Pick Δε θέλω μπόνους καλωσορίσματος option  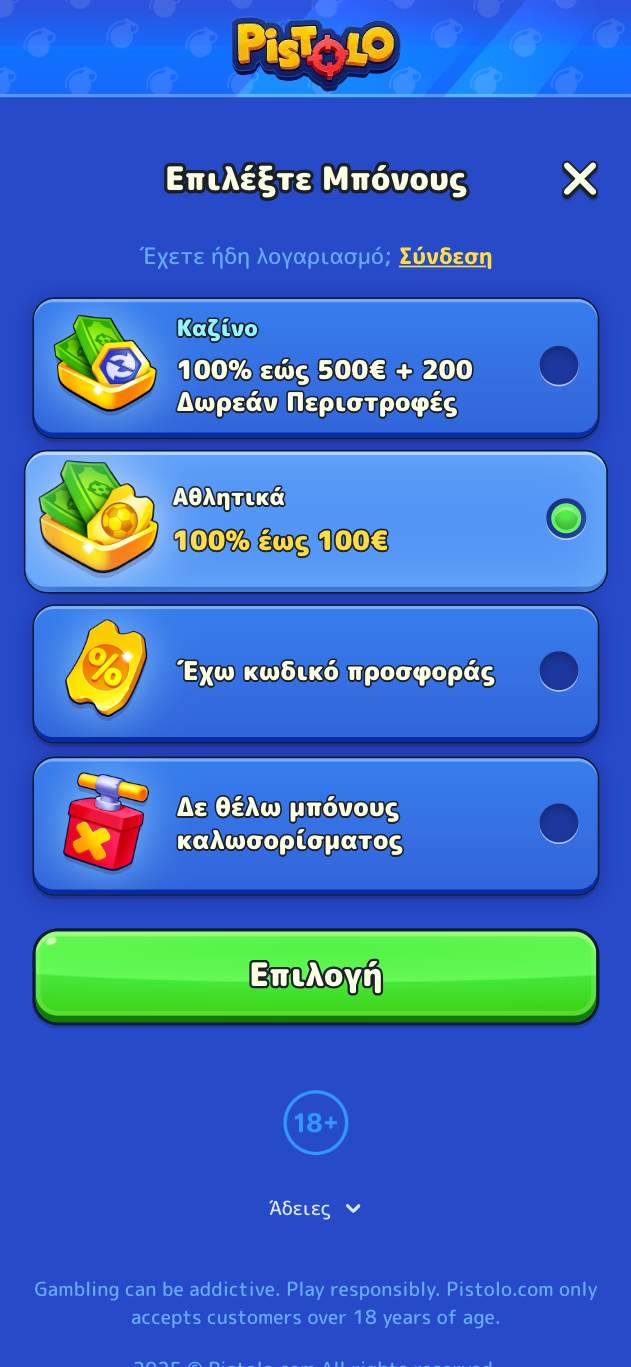click(x=558, y=824)
